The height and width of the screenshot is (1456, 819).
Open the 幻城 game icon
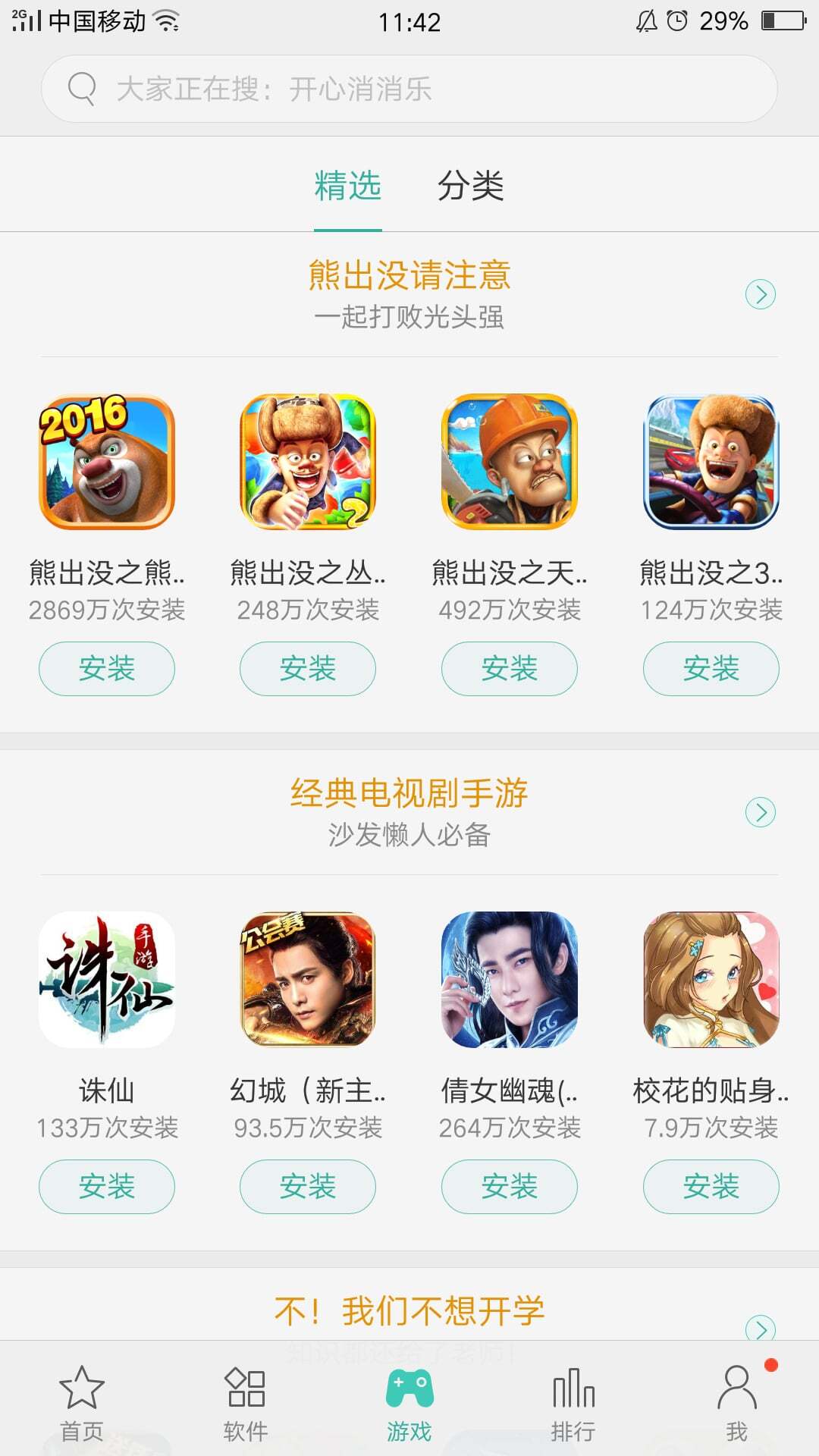coord(307,979)
